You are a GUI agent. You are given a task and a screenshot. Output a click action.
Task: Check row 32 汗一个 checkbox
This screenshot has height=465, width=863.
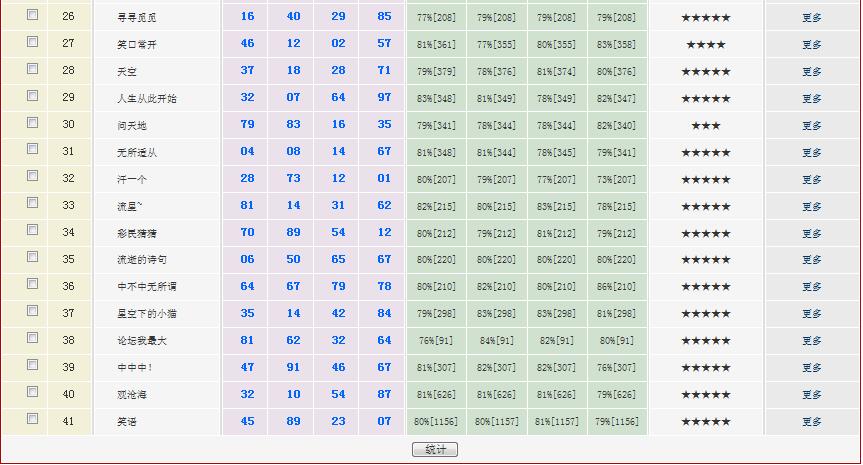33,177
